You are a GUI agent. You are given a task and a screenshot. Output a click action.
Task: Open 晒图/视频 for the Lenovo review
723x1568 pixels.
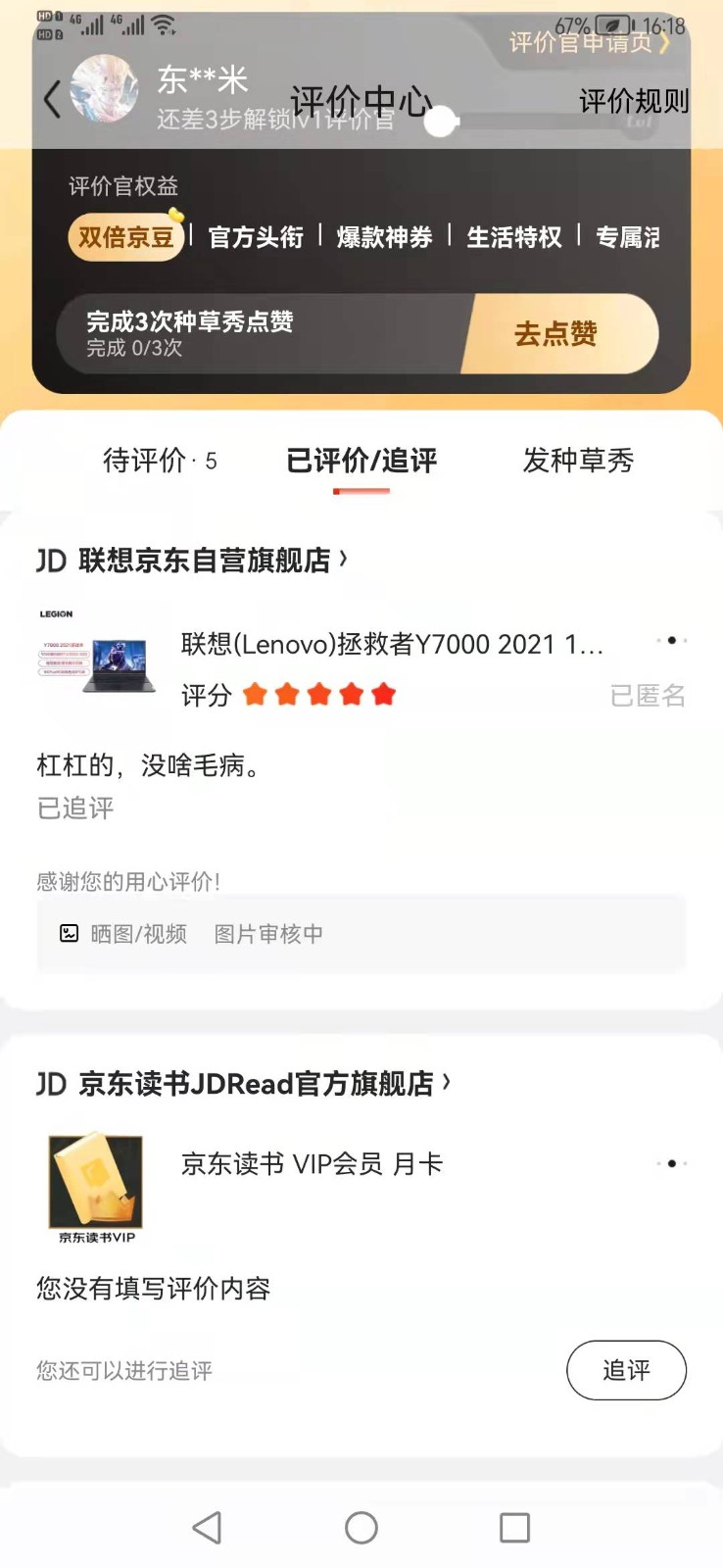click(x=124, y=934)
